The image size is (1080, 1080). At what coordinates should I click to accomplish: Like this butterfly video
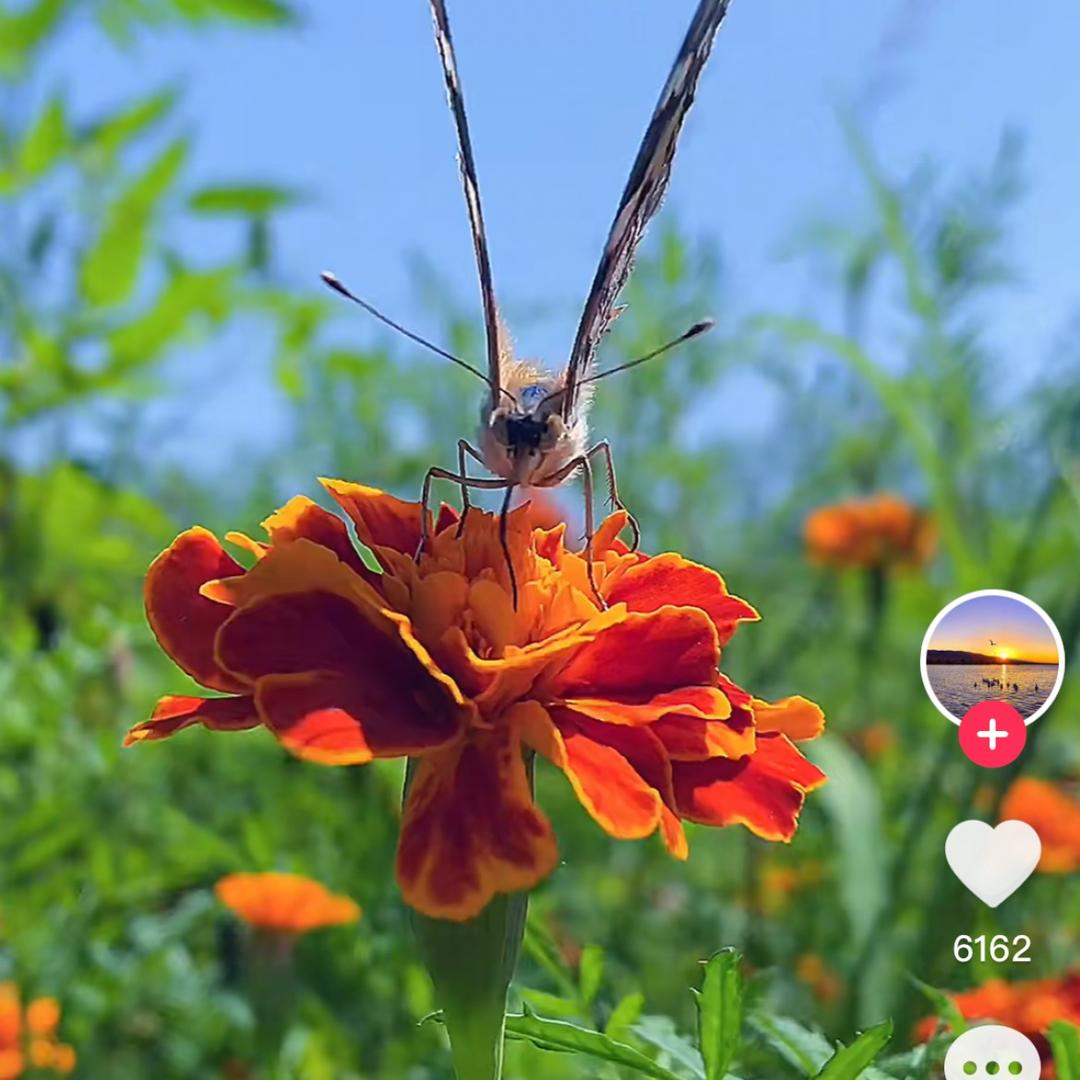[x=992, y=861]
